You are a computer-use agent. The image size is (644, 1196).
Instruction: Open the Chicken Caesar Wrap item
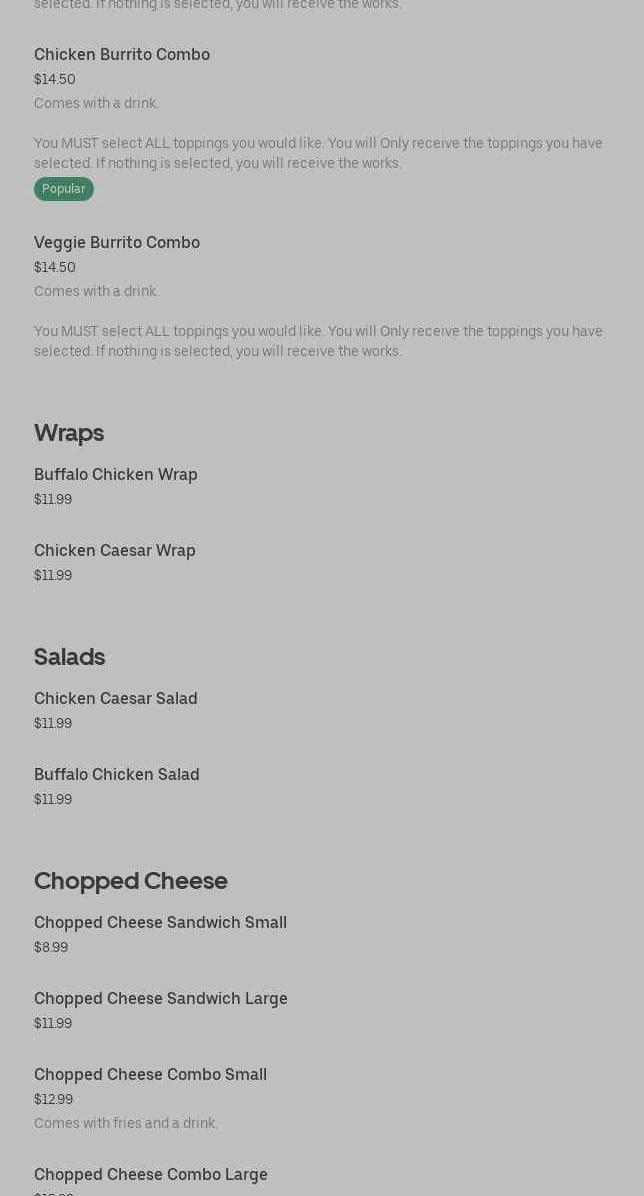[115, 551]
